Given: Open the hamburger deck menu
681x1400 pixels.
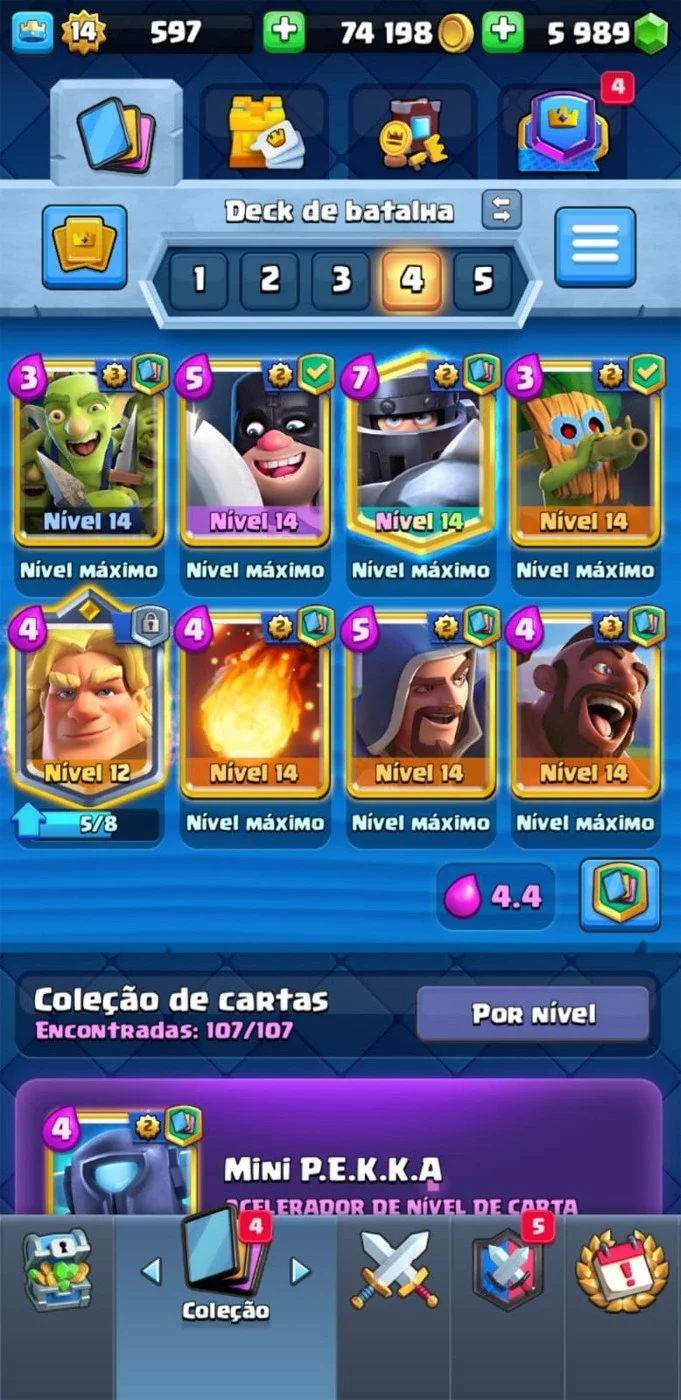Looking at the screenshot, I should click(595, 246).
